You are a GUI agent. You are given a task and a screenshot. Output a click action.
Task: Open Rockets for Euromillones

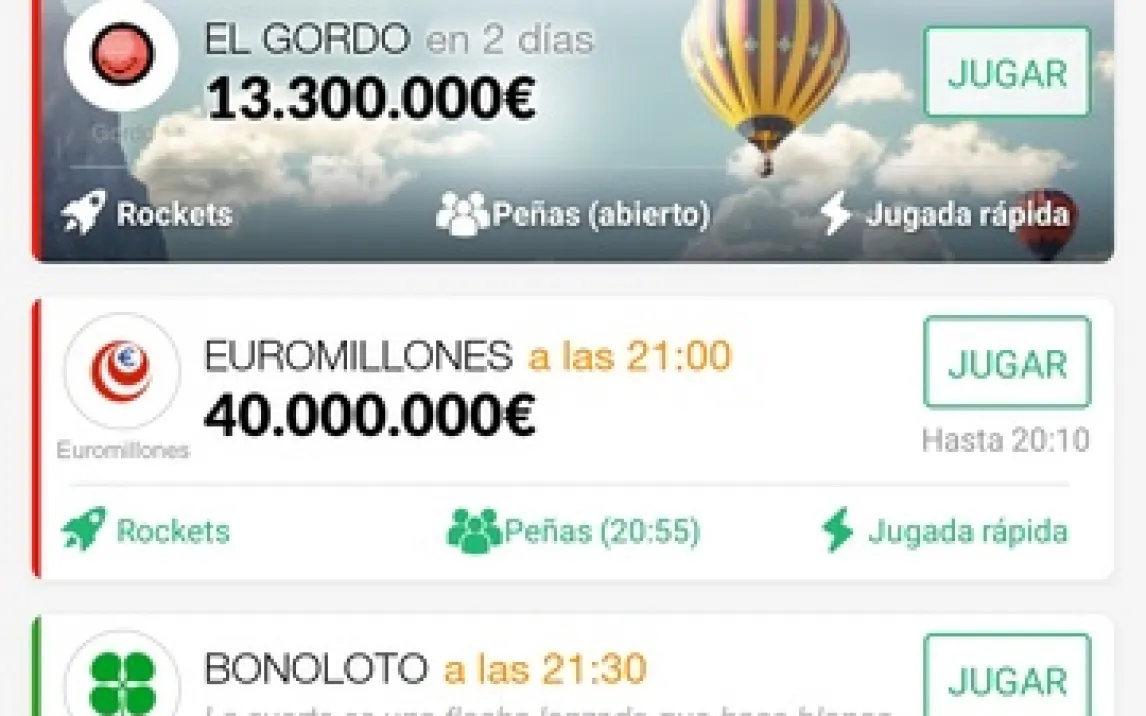click(x=146, y=531)
